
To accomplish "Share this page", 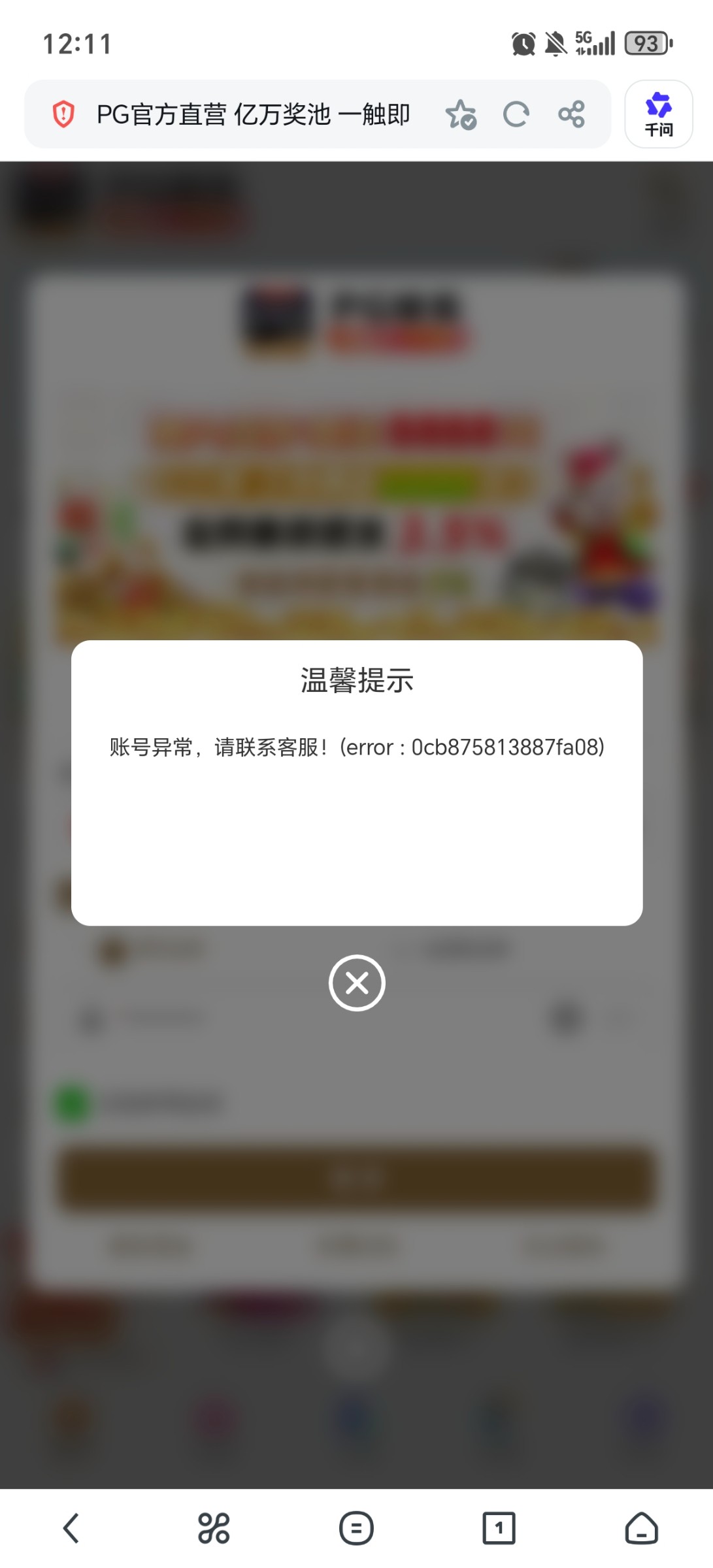I will (571, 115).
